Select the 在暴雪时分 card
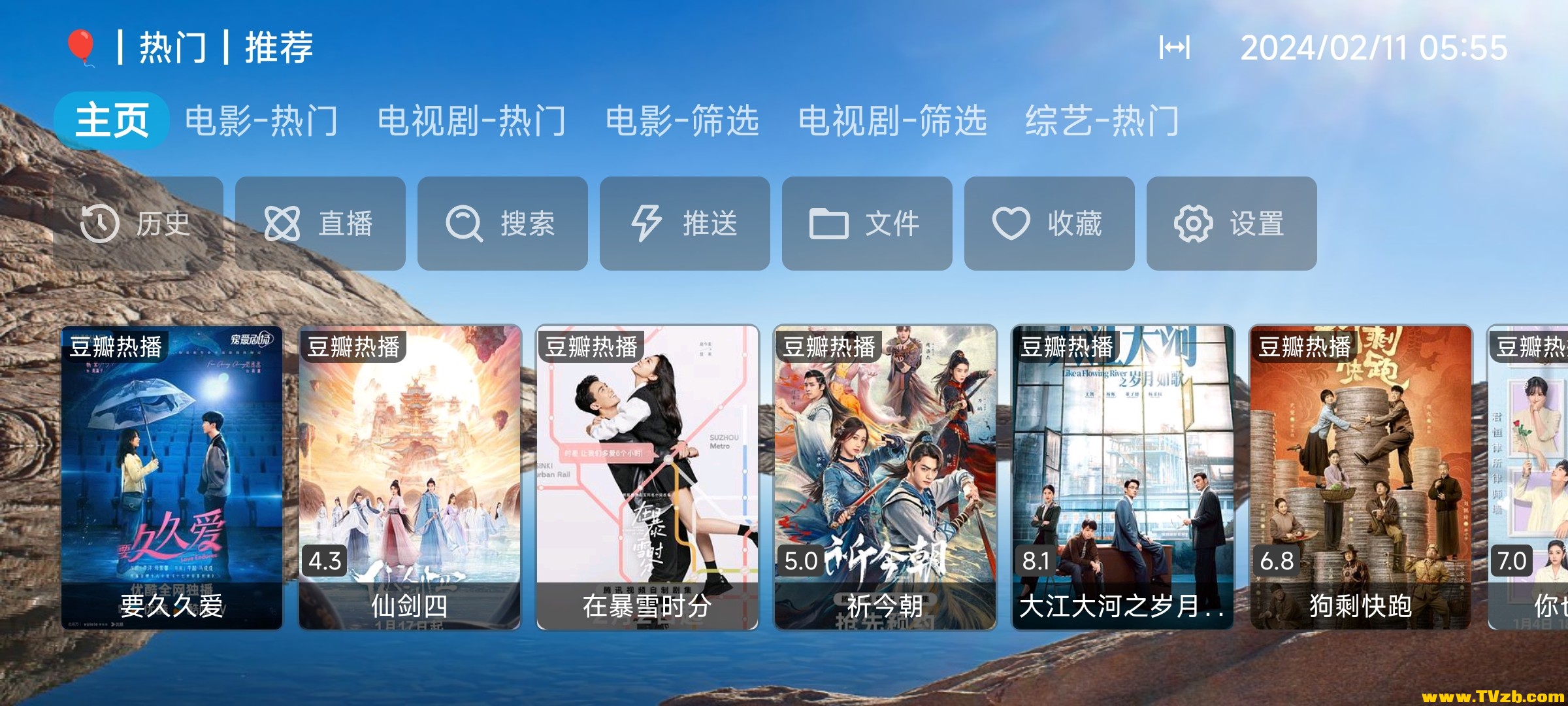 (647, 477)
